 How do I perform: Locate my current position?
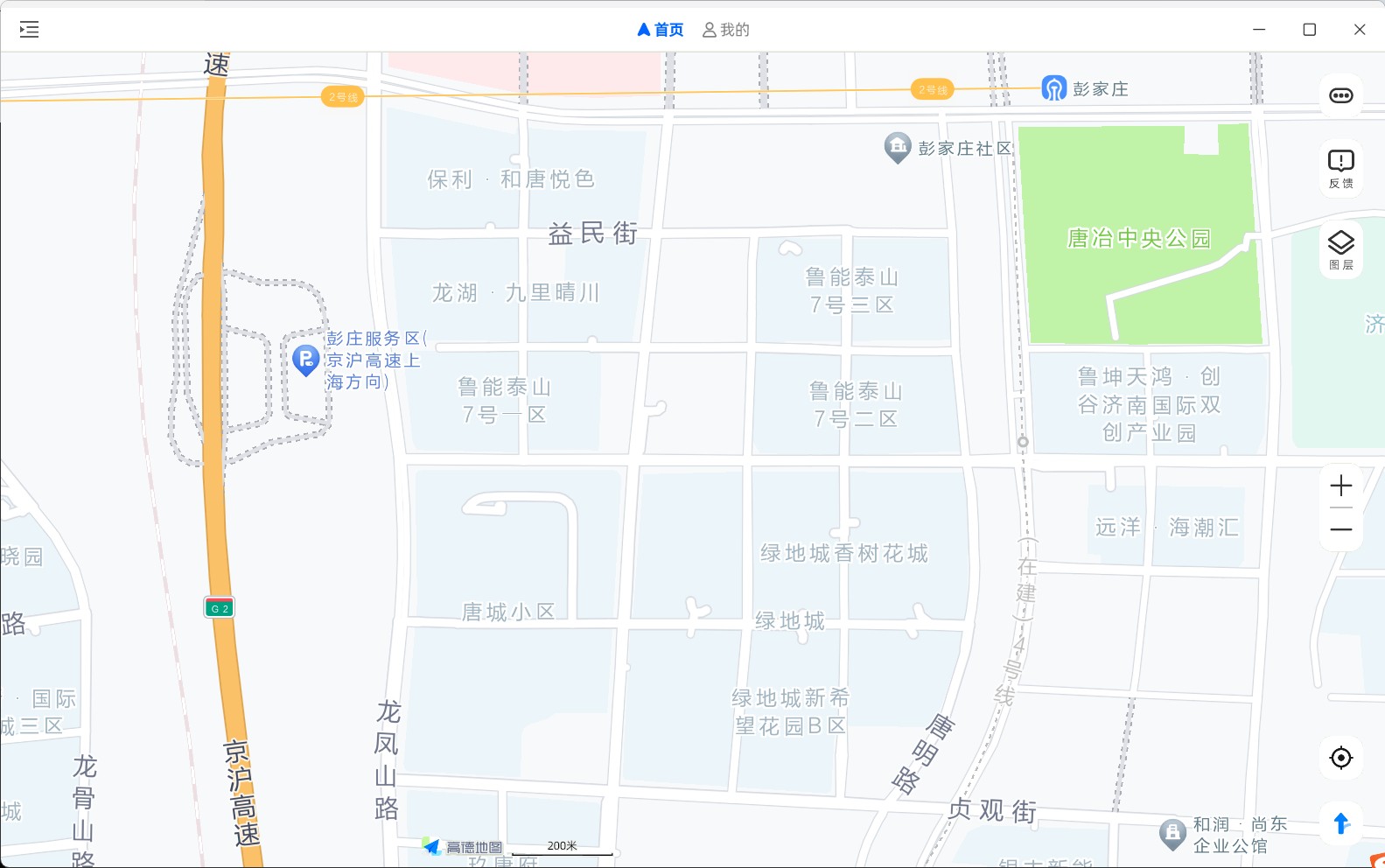click(x=1340, y=758)
